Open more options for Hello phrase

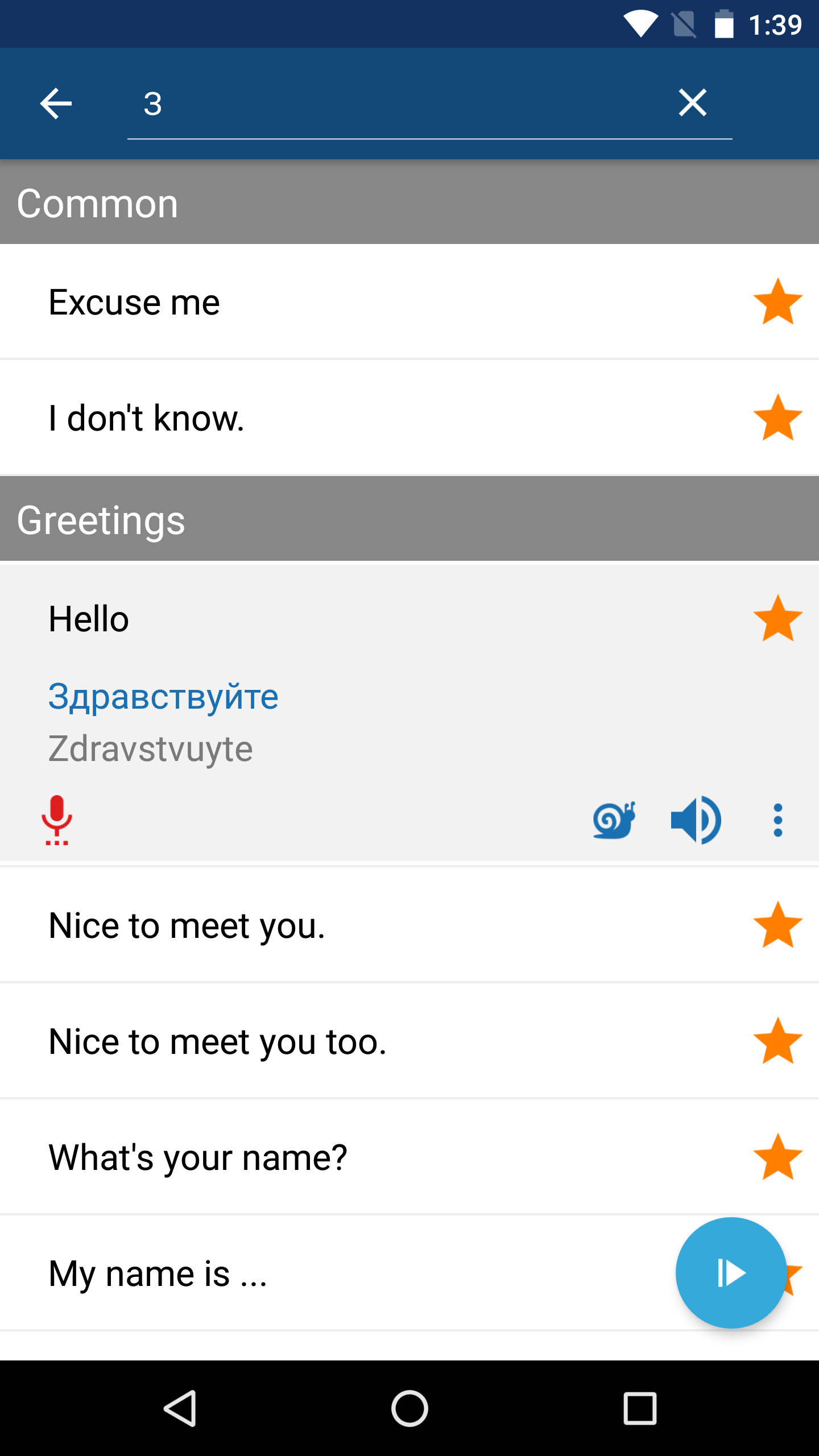coord(778,820)
